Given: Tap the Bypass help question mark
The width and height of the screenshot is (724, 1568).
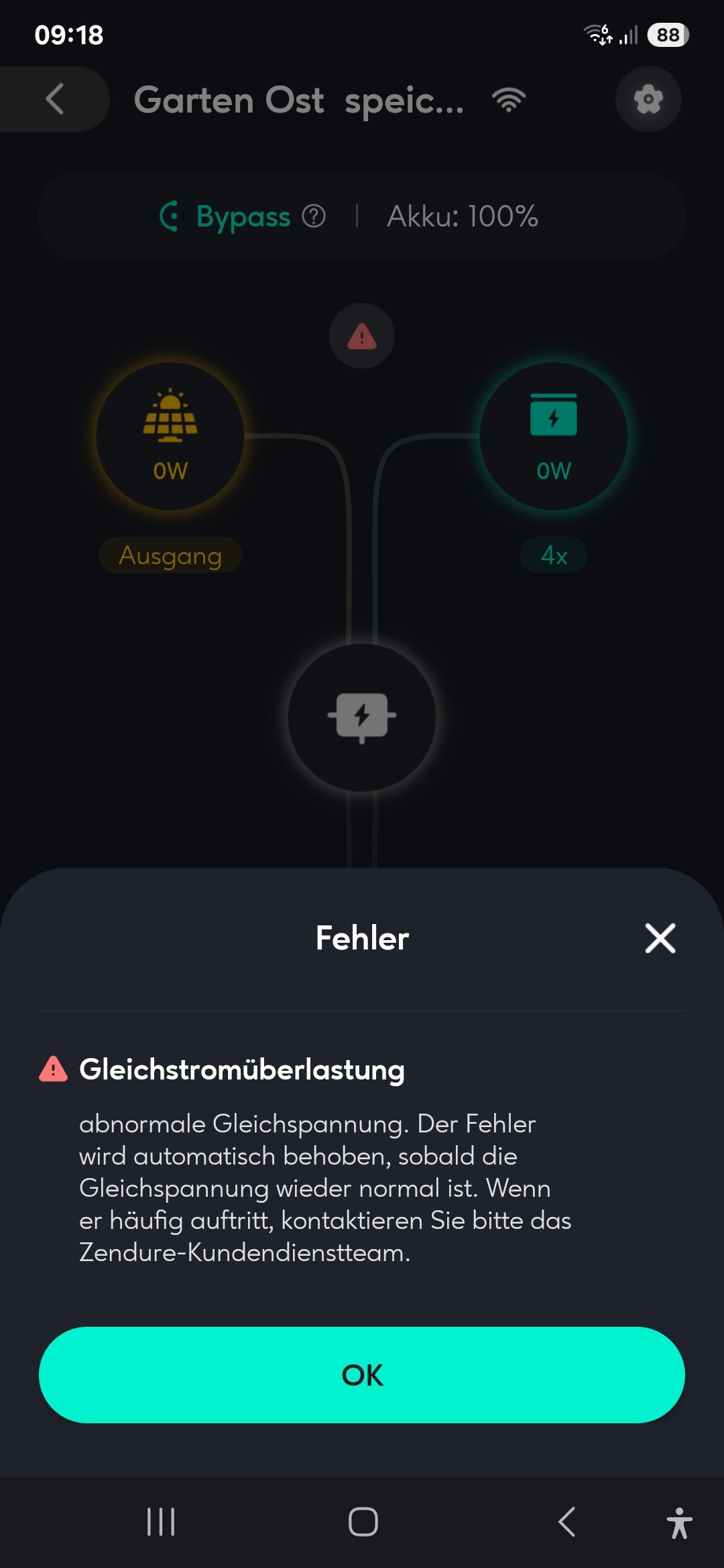Looking at the screenshot, I should click(314, 216).
